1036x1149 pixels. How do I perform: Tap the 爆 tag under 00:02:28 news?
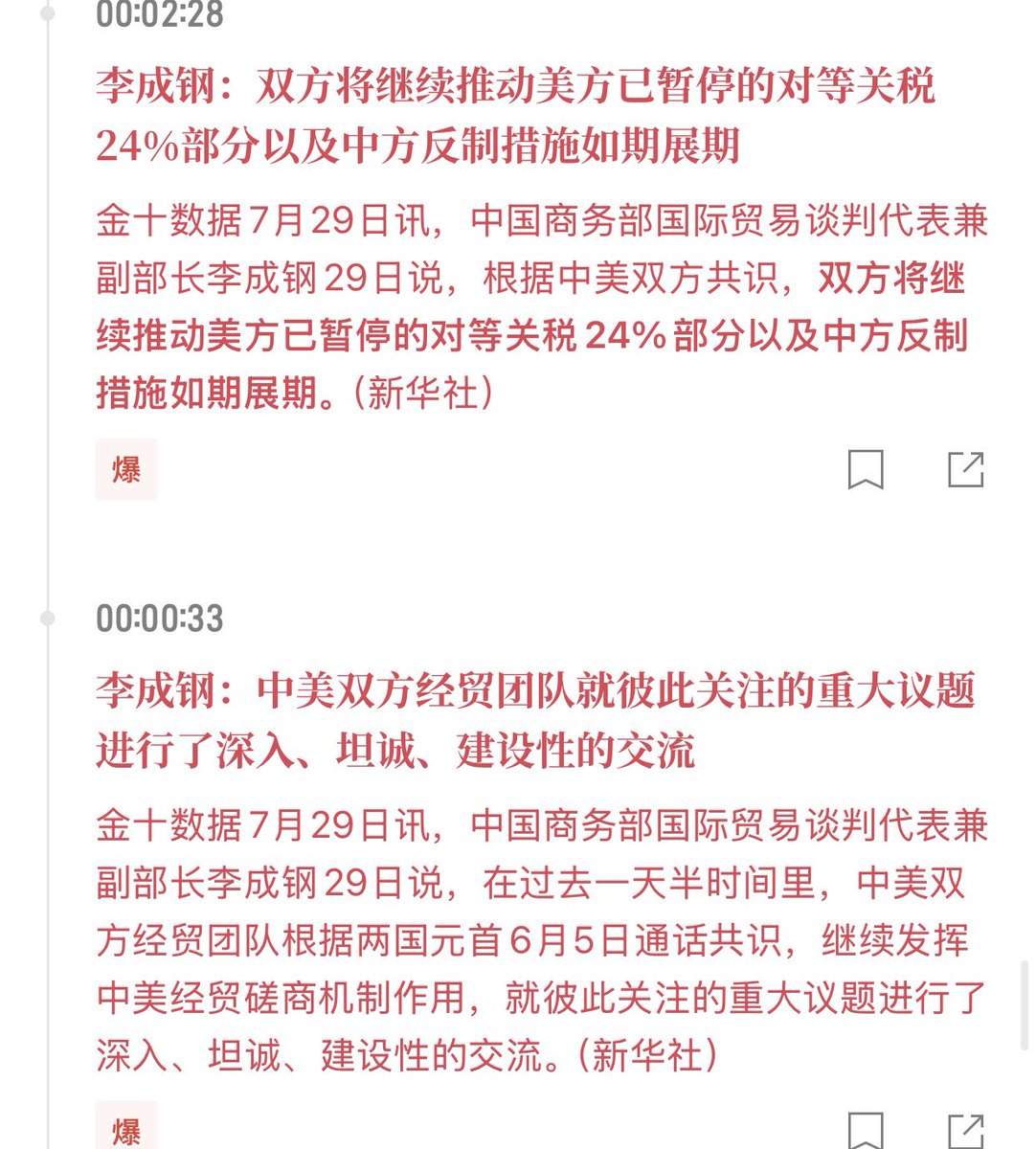(126, 469)
